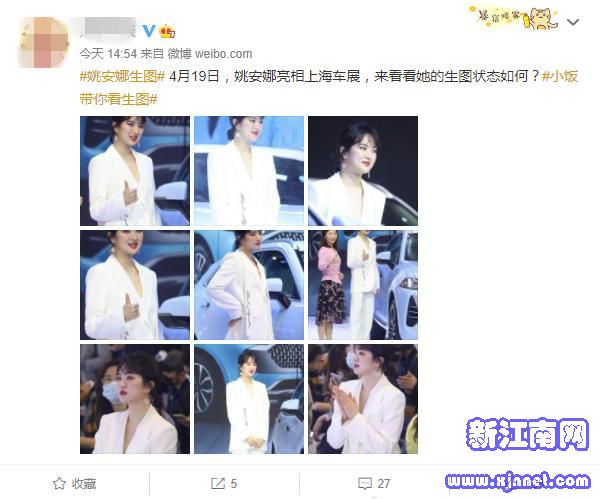View photo with masked person in foreground

point(134,399)
